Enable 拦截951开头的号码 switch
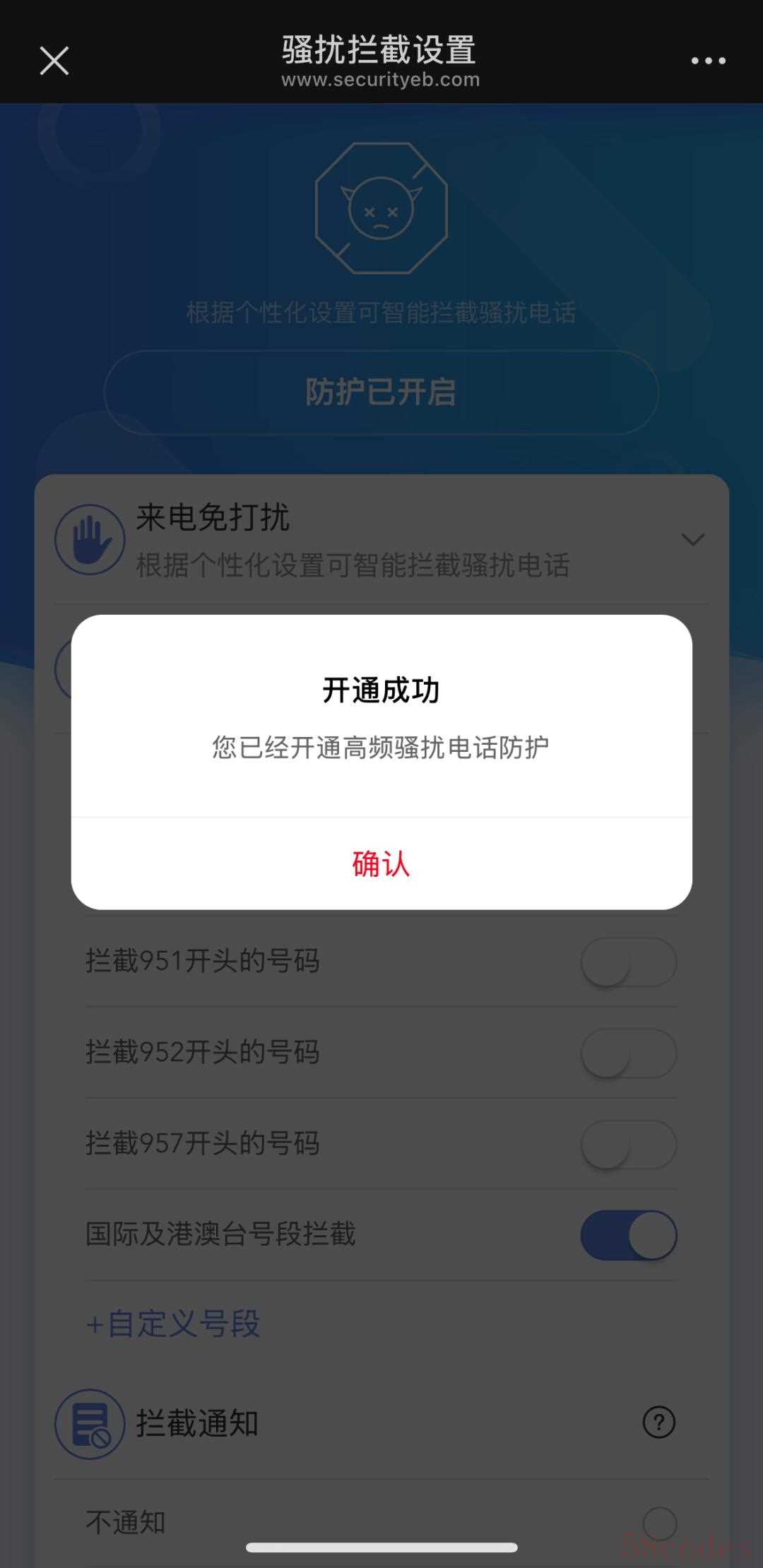The height and width of the screenshot is (1568, 763). tap(629, 962)
